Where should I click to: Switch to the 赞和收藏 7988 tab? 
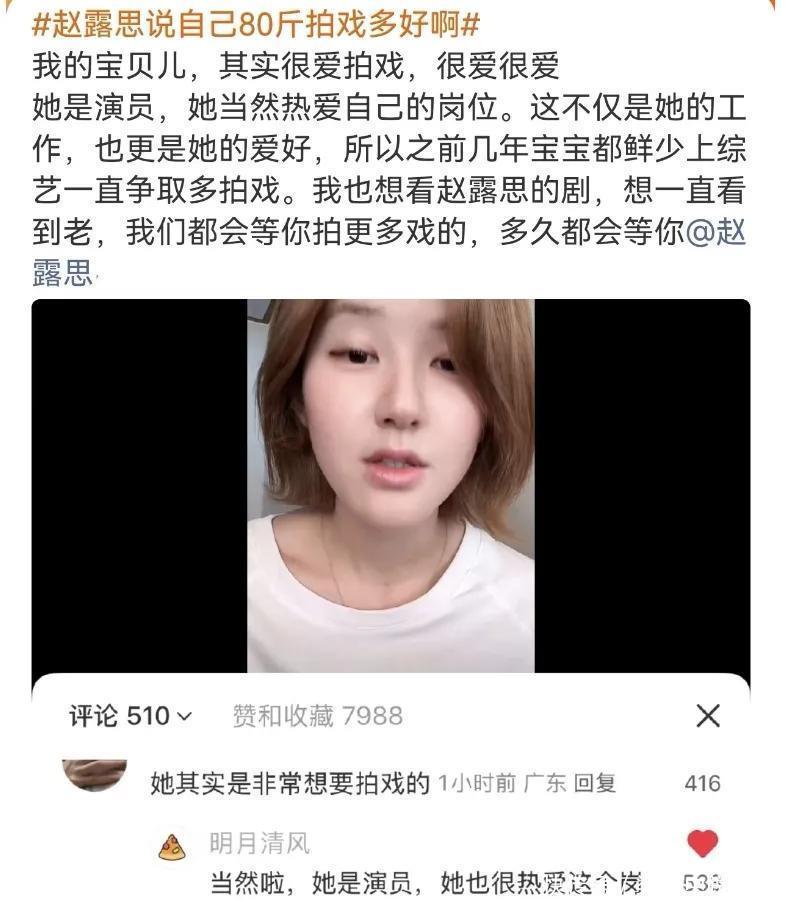tap(317, 716)
